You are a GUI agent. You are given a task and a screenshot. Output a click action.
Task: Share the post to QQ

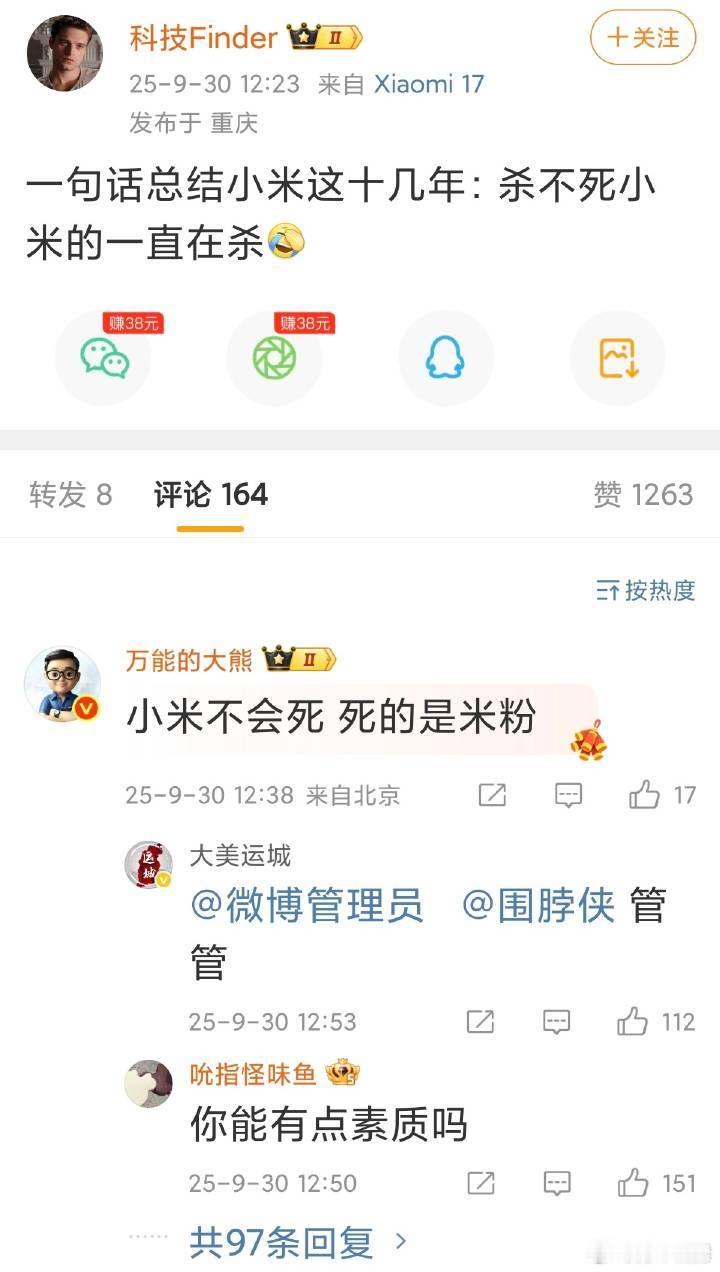coord(446,358)
